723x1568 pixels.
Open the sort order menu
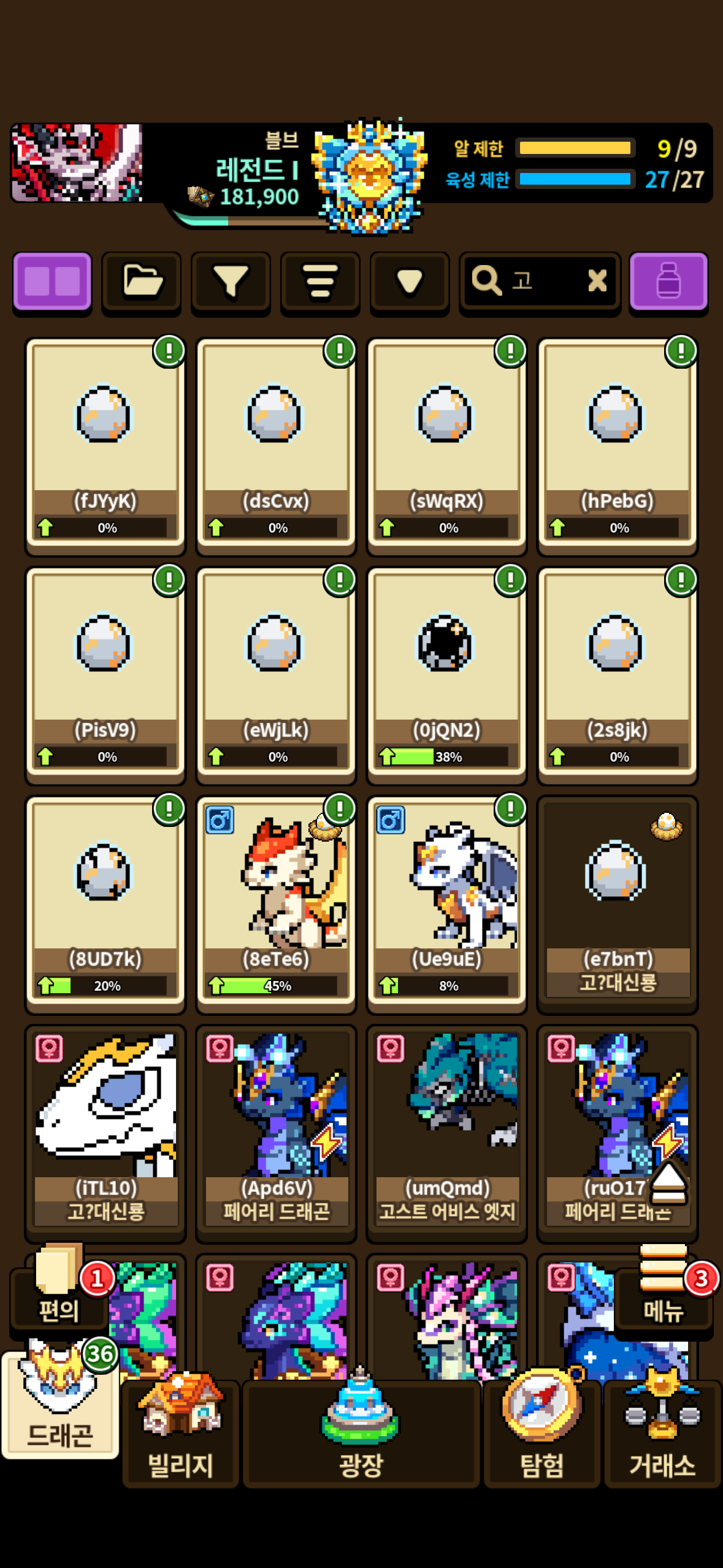(320, 282)
